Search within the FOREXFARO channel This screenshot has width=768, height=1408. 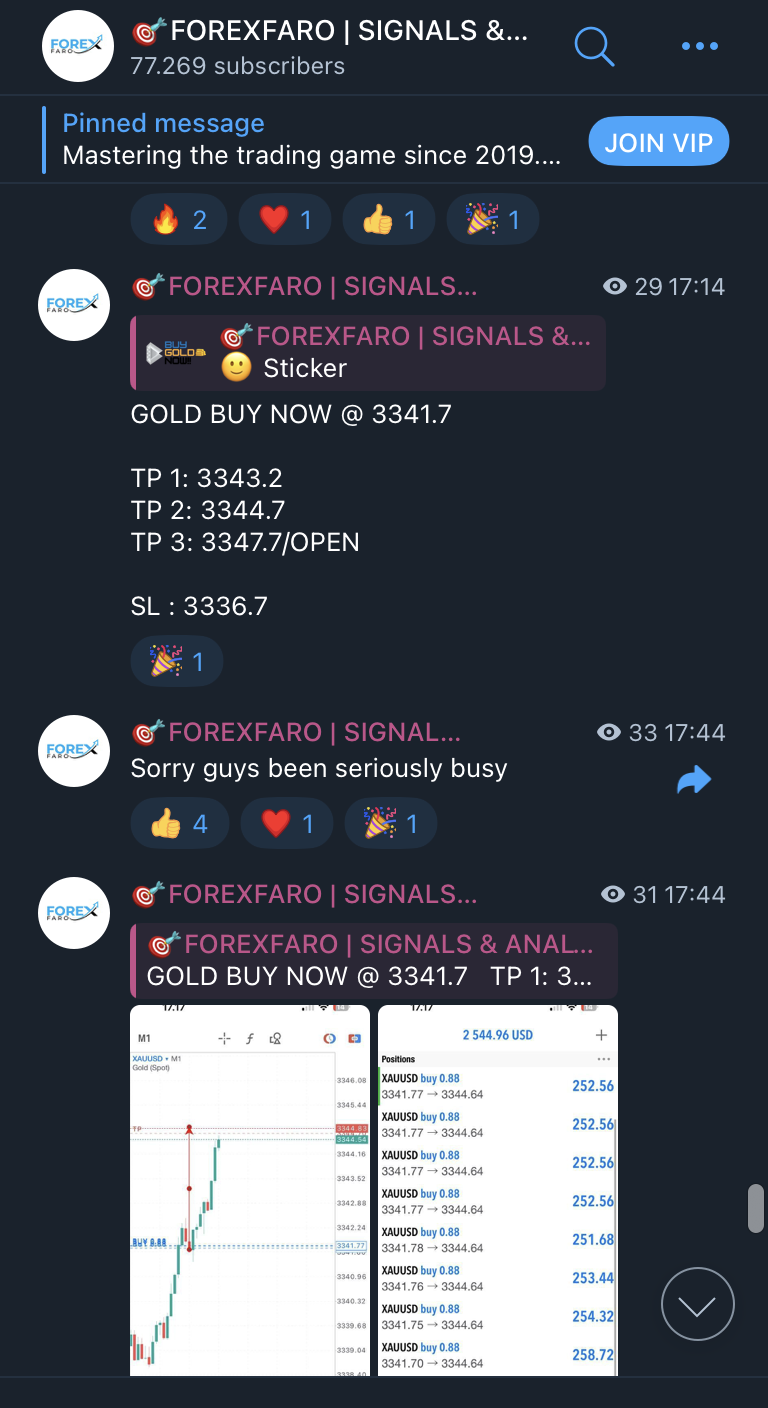coord(594,46)
